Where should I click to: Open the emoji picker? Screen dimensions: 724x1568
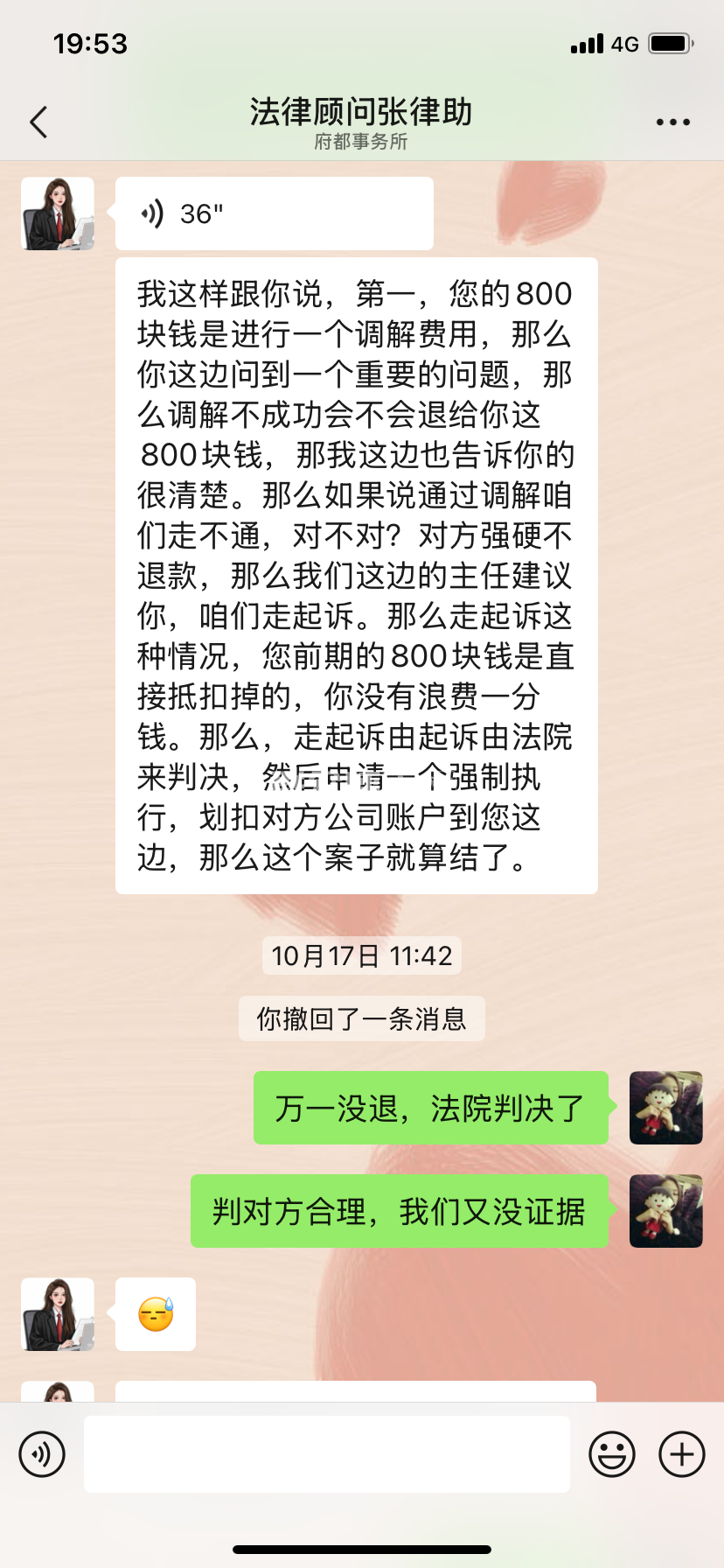(x=612, y=1454)
